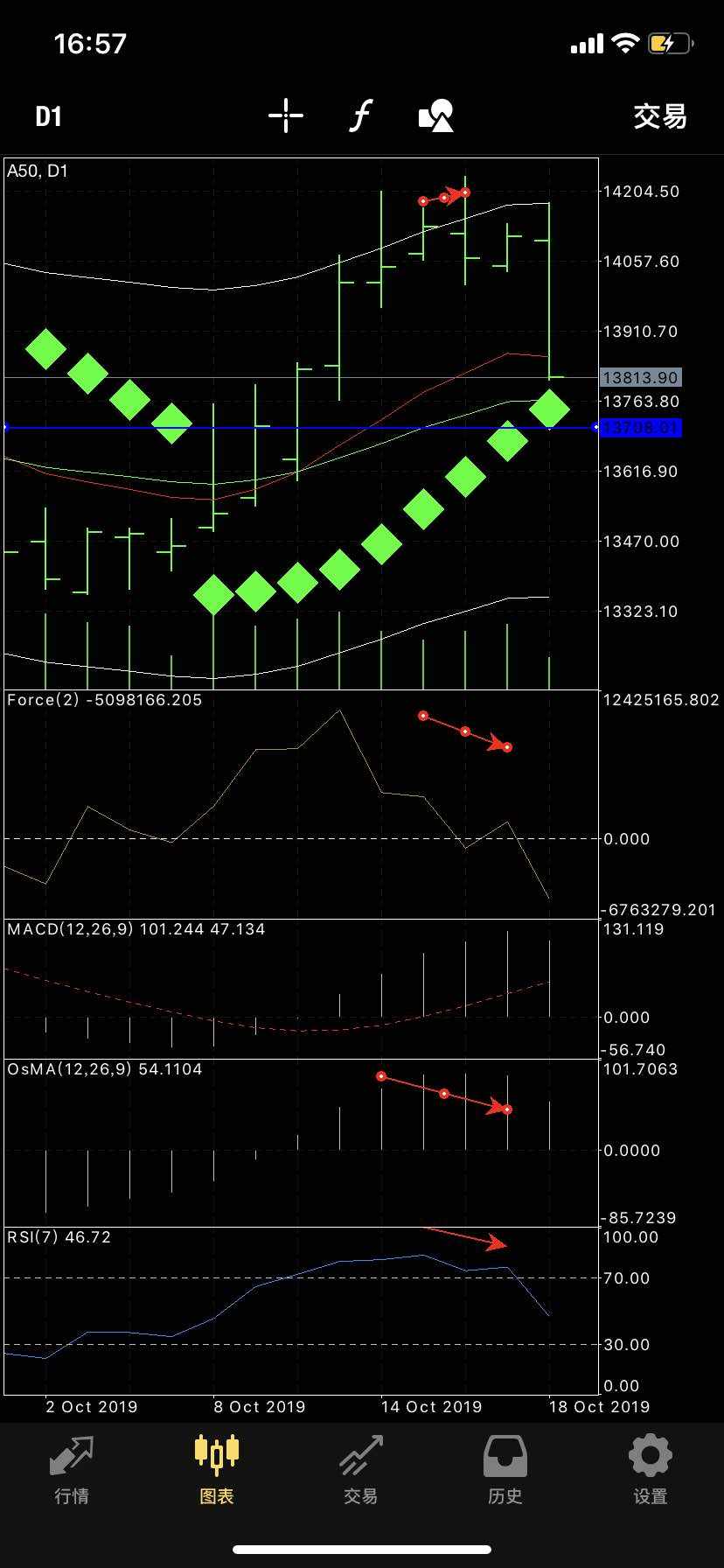The image size is (724, 1568).
Task: Open the 历史 history tab
Action: (505, 1470)
